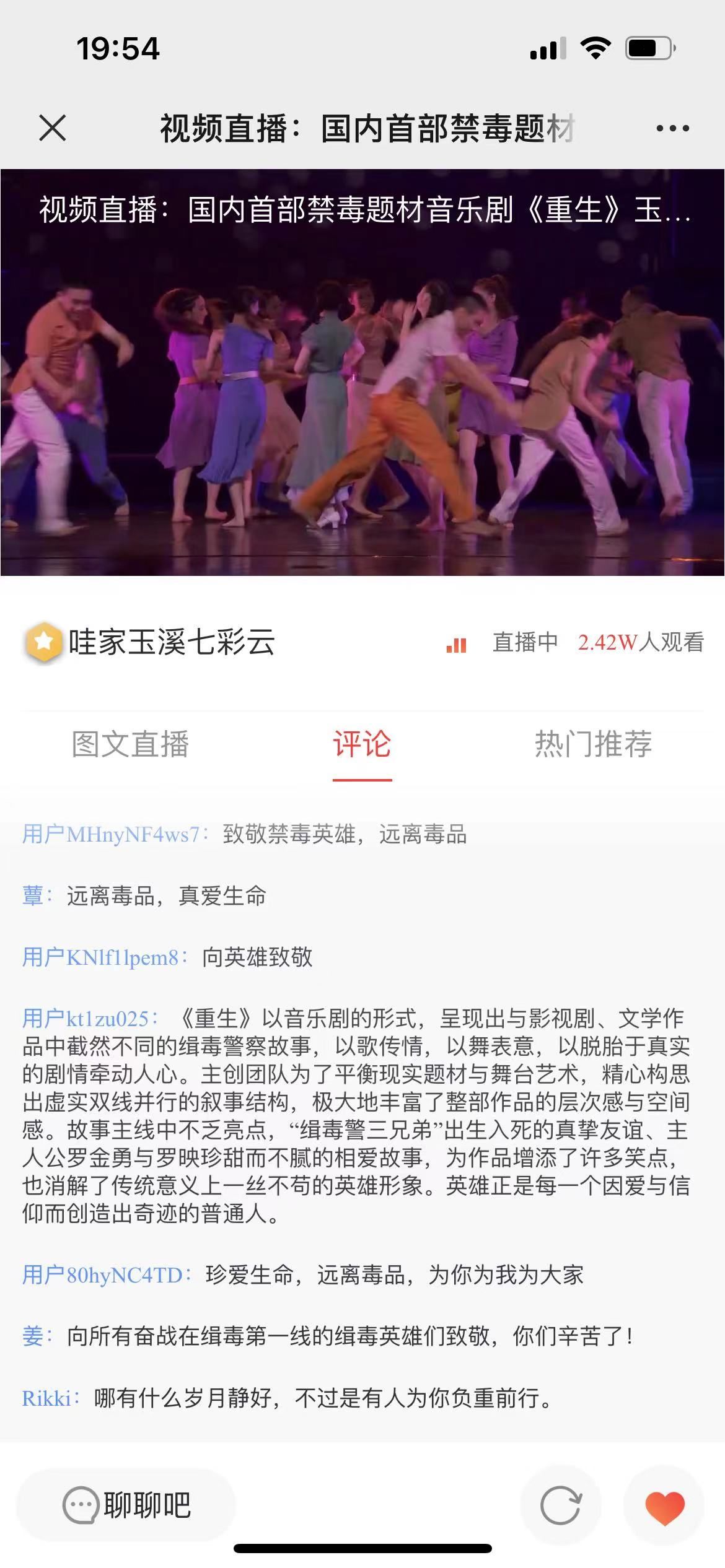This screenshot has width=725, height=1568.
Task: Close the live stream page
Action: 52,128
